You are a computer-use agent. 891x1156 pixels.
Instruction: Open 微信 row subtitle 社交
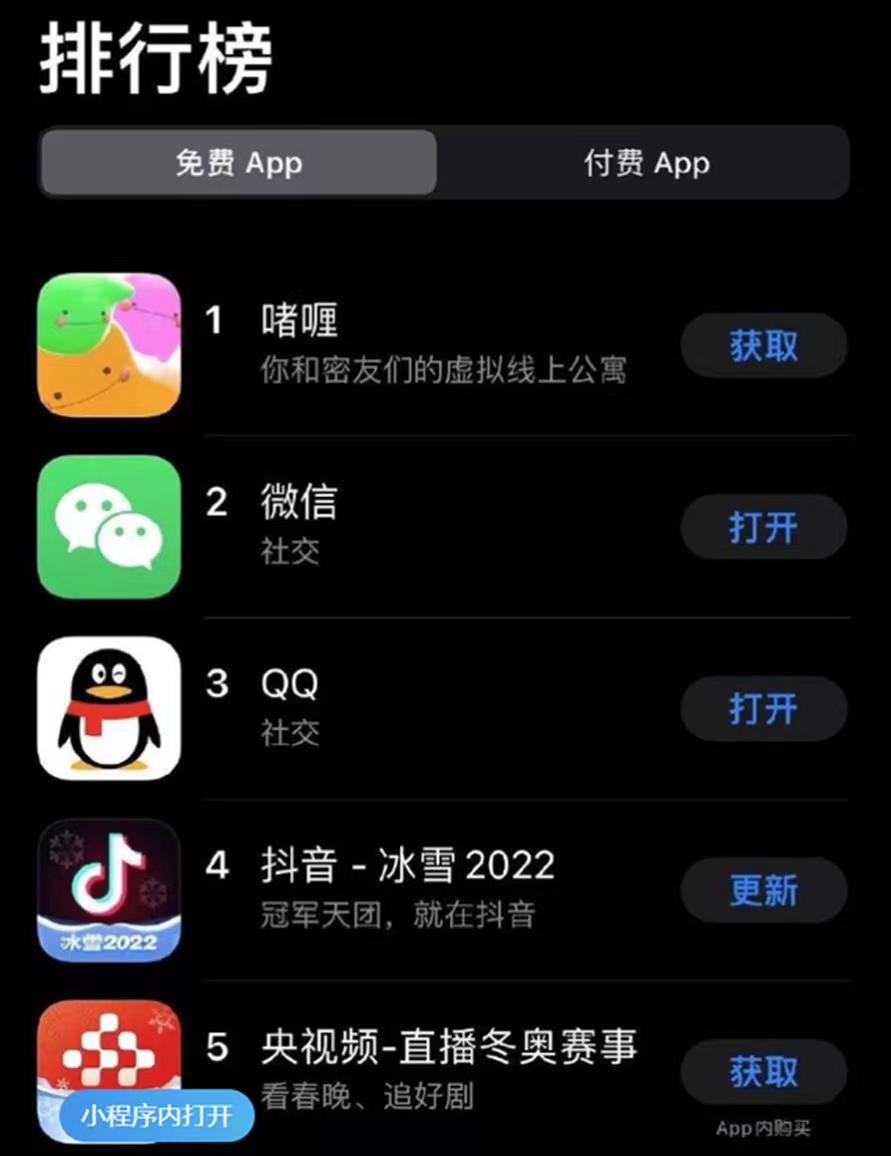point(290,551)
